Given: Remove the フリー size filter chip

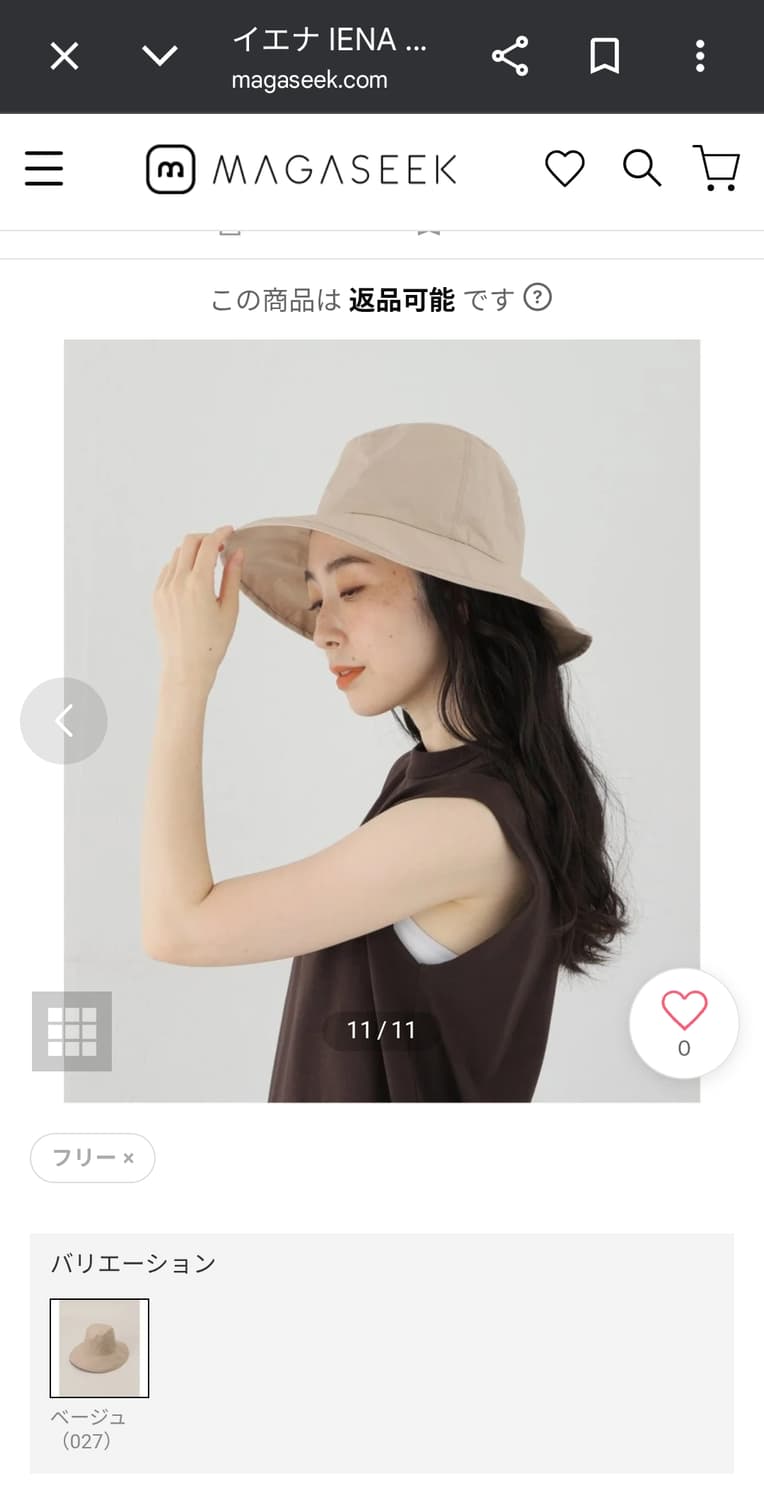Looking at the screenshot, I should pos(128,1157).
